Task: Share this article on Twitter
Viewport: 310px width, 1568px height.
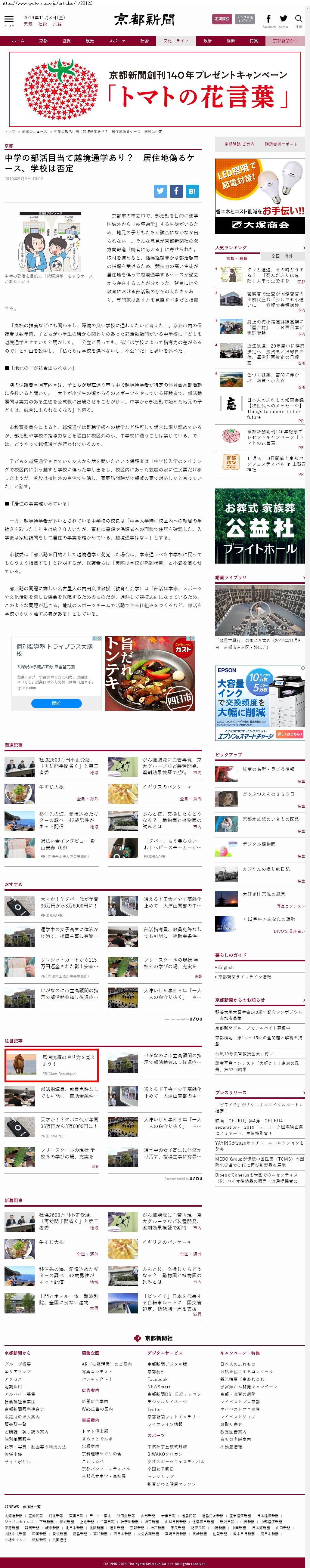Action: tap(160, 190)
